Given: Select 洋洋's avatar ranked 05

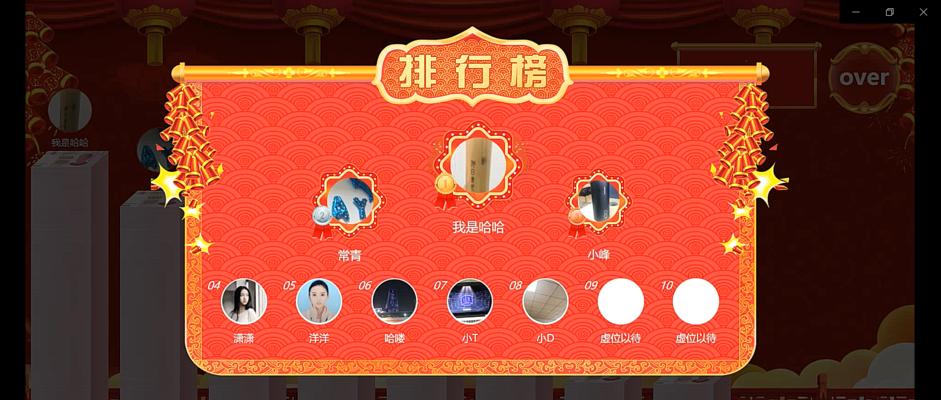Looking at the screenshot, I should (x=319, y=301).
